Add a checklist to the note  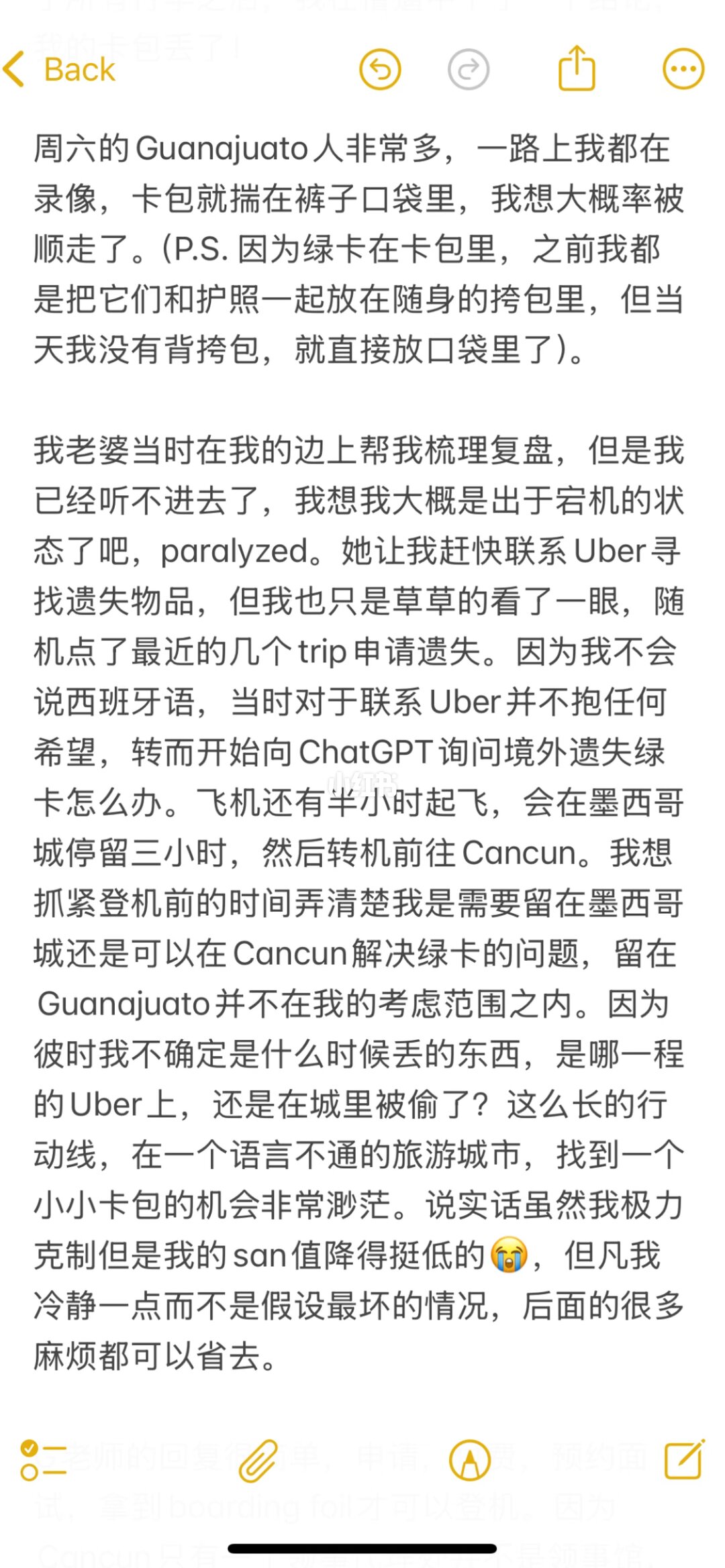pyautogui.click(x=43, y=1460)
